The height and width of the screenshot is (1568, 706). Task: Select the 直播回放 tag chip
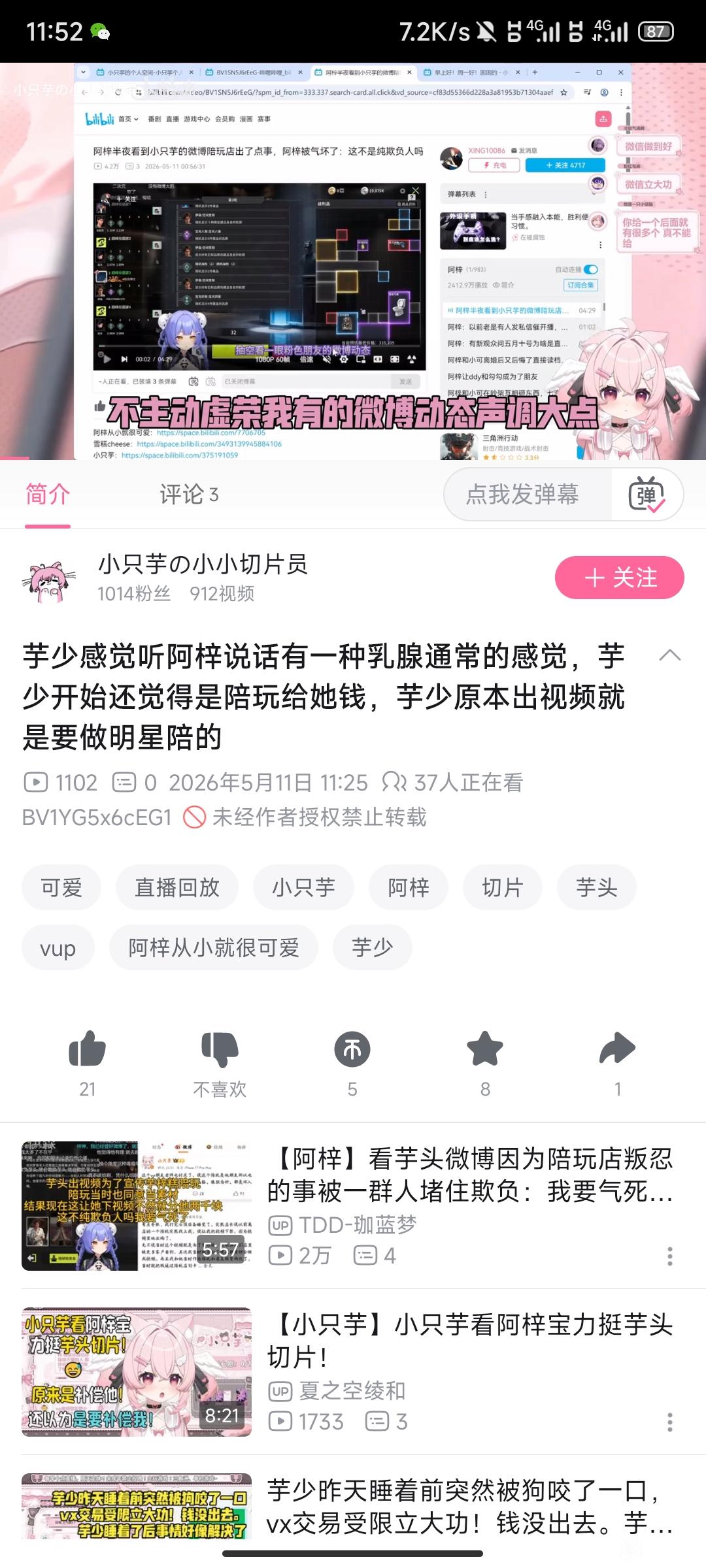[177, 887]
